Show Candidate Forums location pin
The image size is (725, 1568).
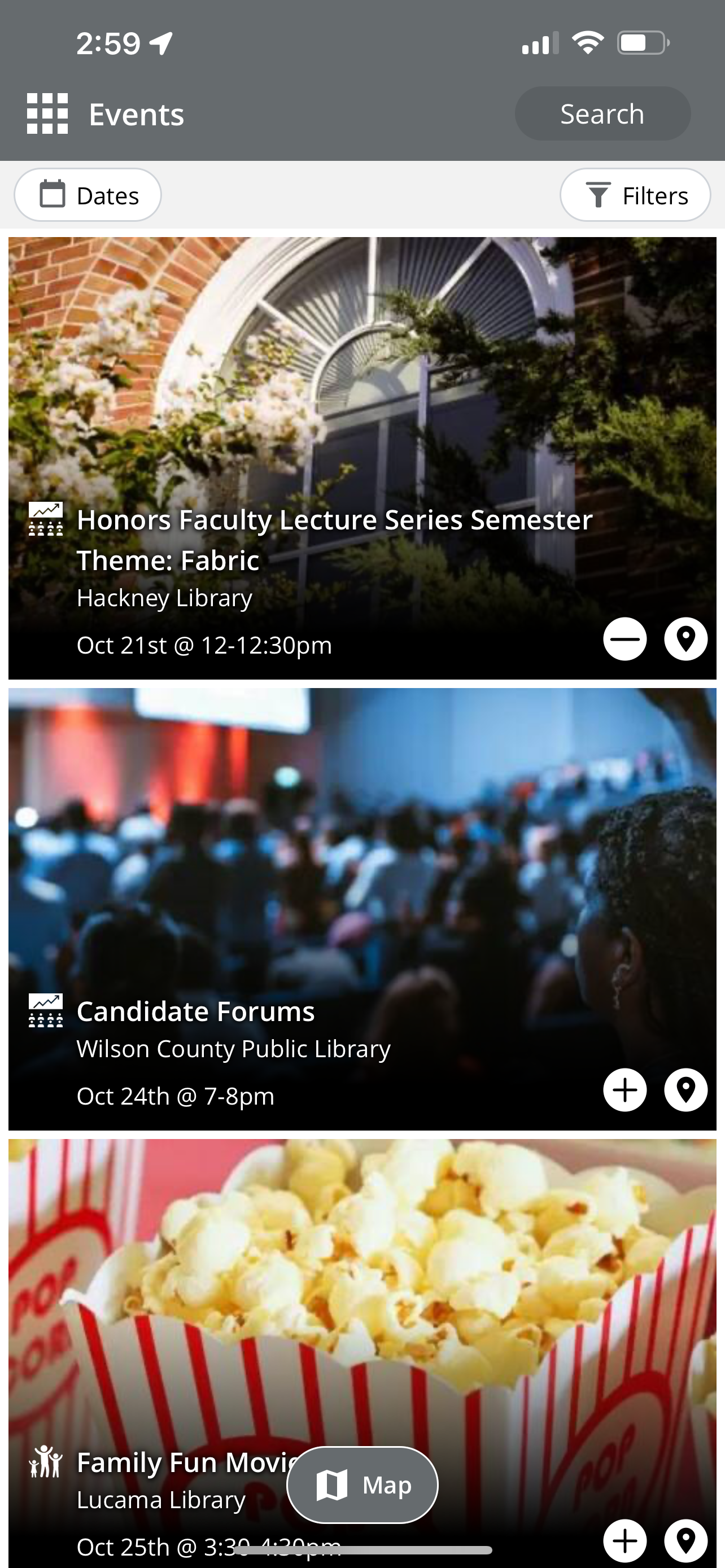[x=685, y=1089]
